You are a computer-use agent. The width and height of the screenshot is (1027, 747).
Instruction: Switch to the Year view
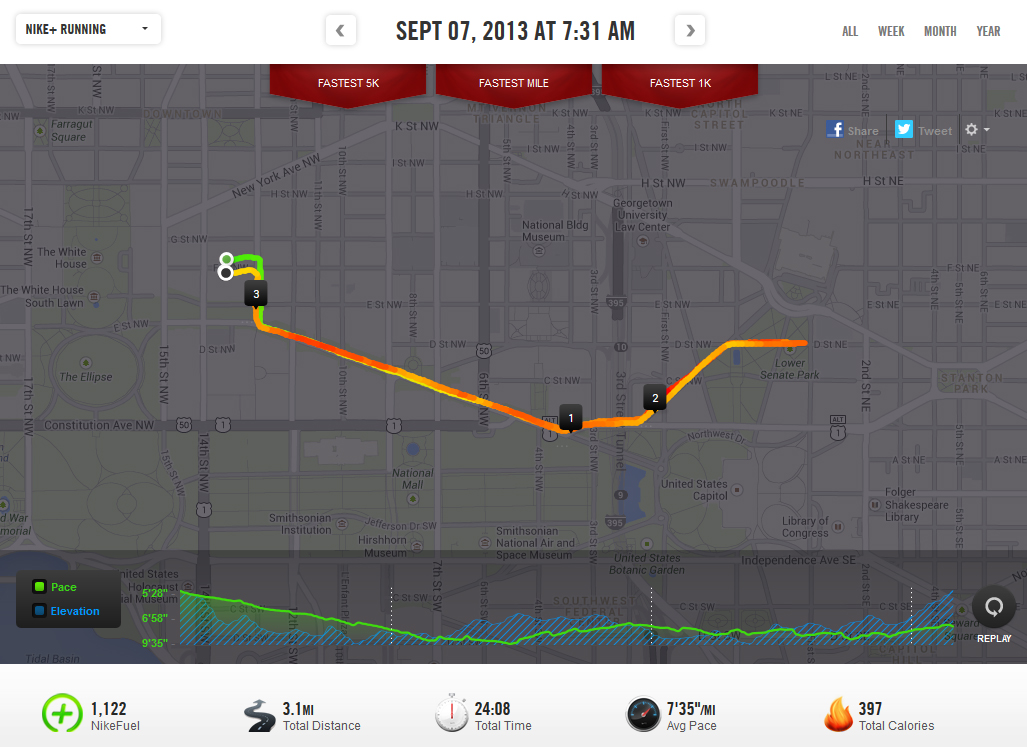(x=988, y=31)
